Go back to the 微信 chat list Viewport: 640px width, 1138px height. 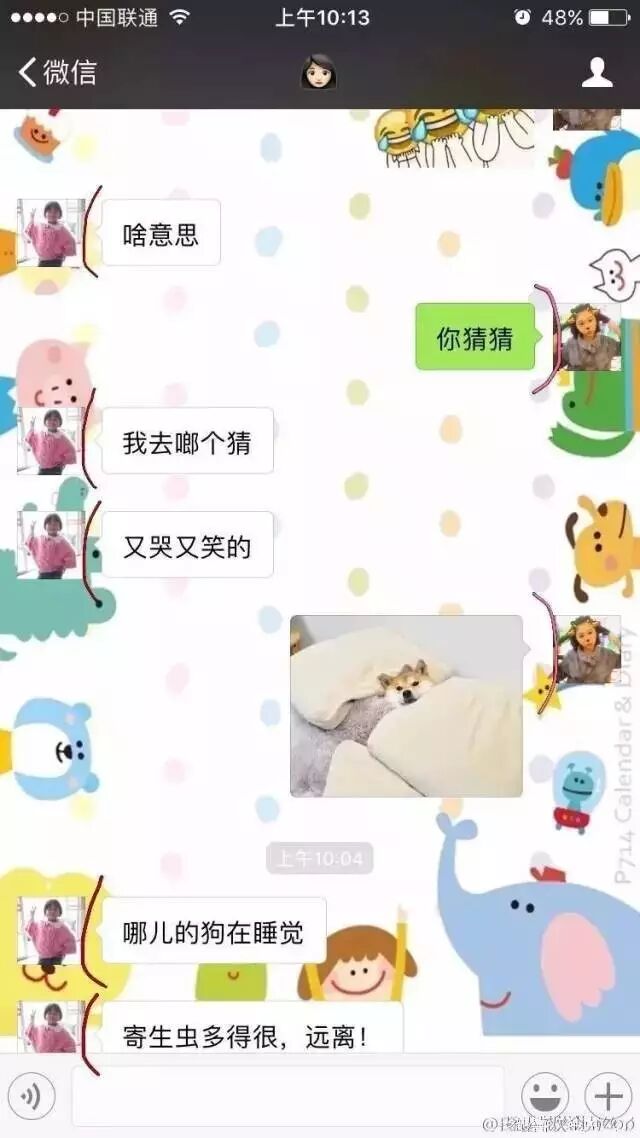[56, 72]
